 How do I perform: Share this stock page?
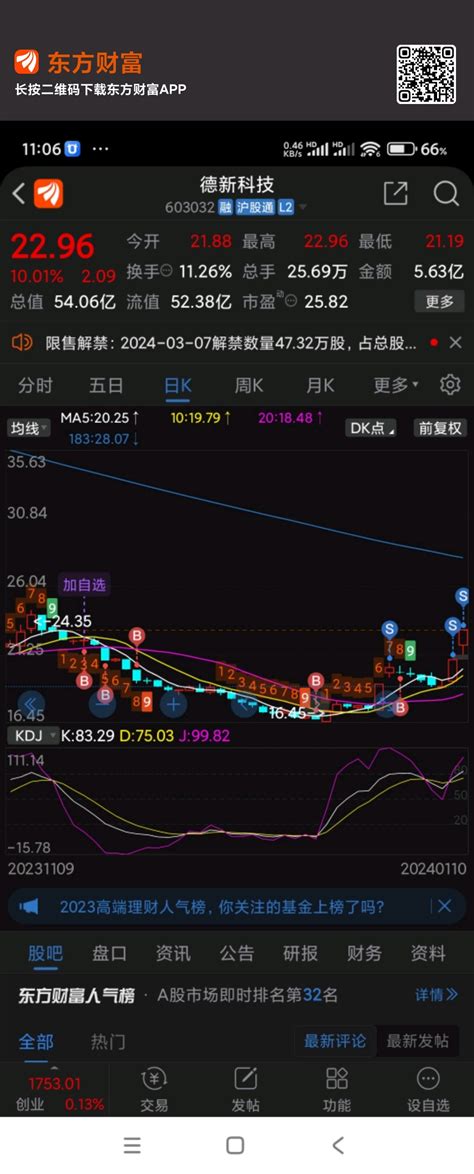coord(395,193)
